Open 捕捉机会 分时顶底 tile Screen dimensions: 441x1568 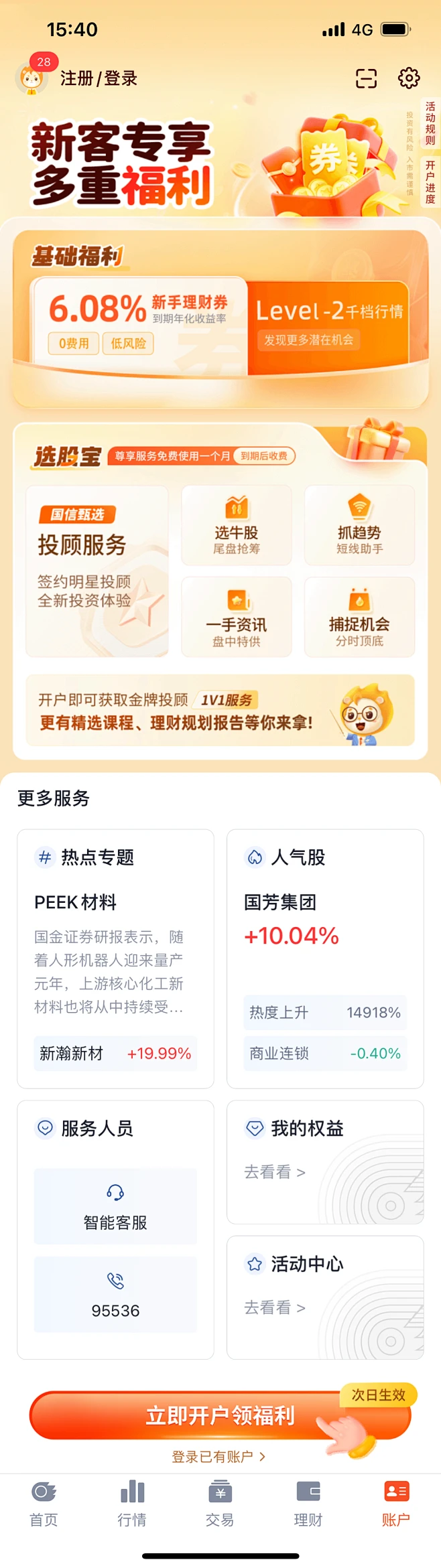[x=360, y=617]
